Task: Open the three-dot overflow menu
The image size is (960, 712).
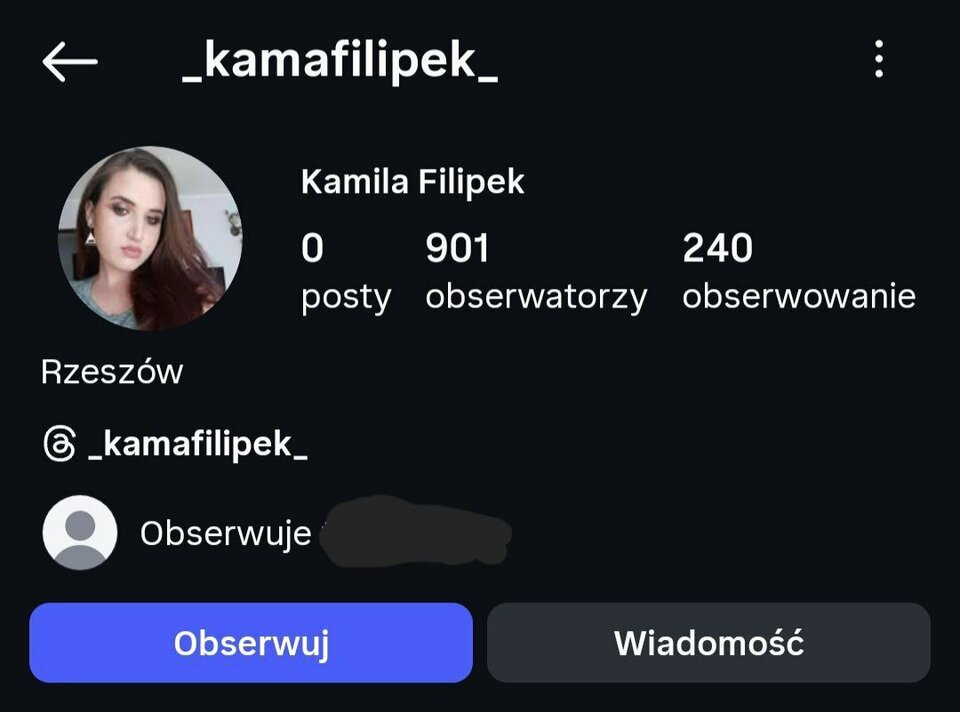Action: point(879,60)
